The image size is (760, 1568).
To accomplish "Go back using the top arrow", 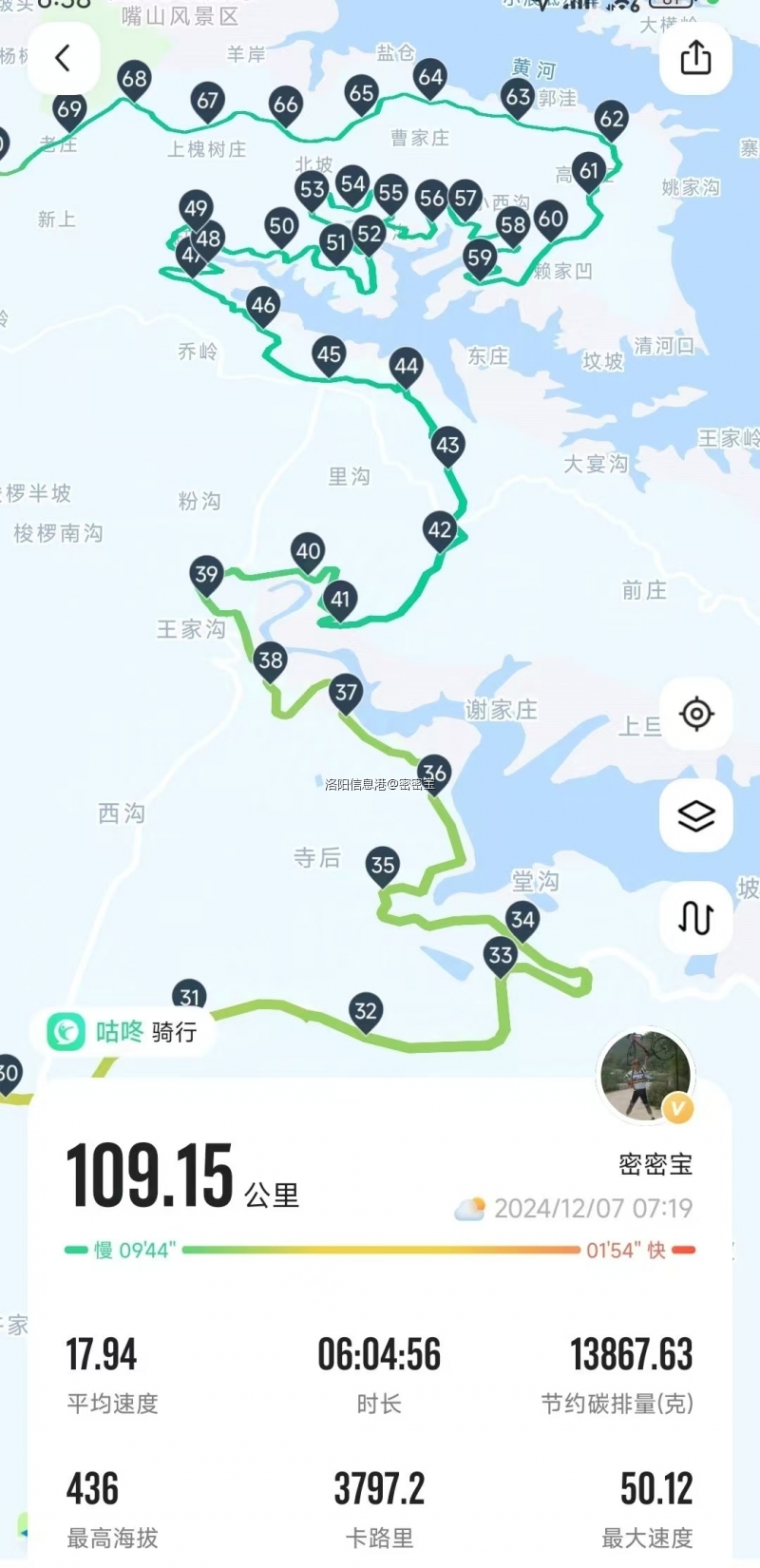I will [63, 59].
